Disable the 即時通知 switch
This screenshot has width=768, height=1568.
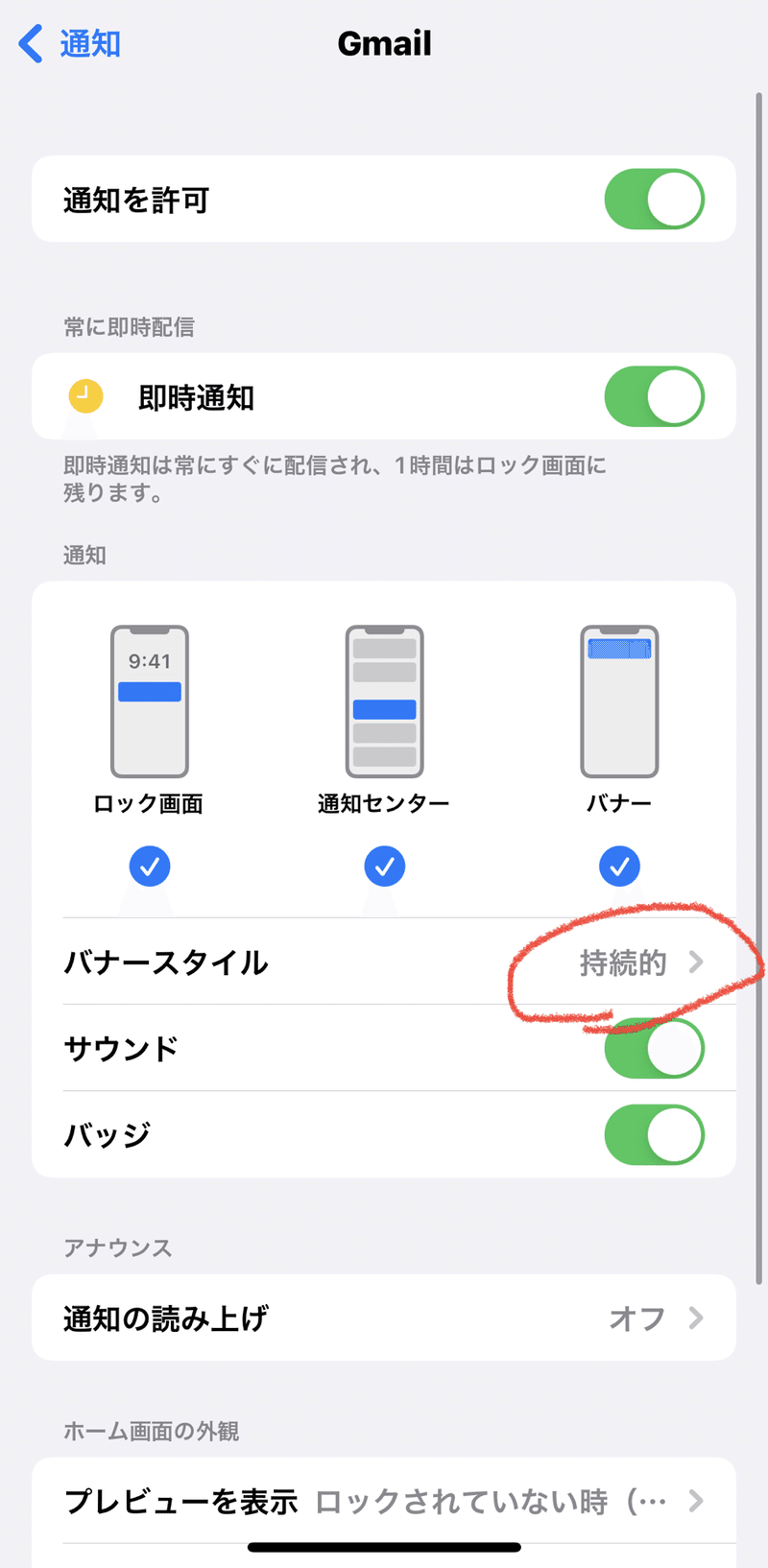pyautogui.click(x=654, y=396)
